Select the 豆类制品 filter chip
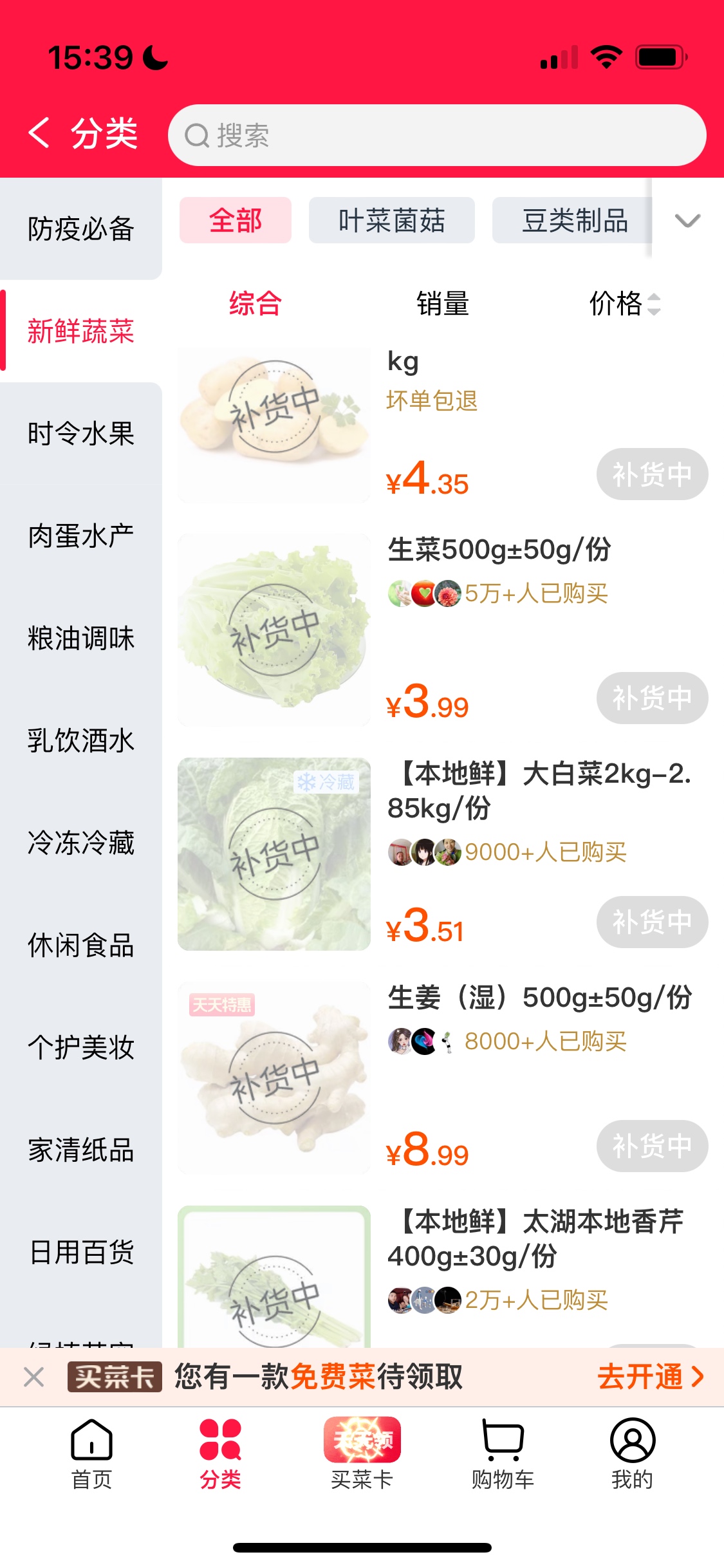 click(573, 221)
